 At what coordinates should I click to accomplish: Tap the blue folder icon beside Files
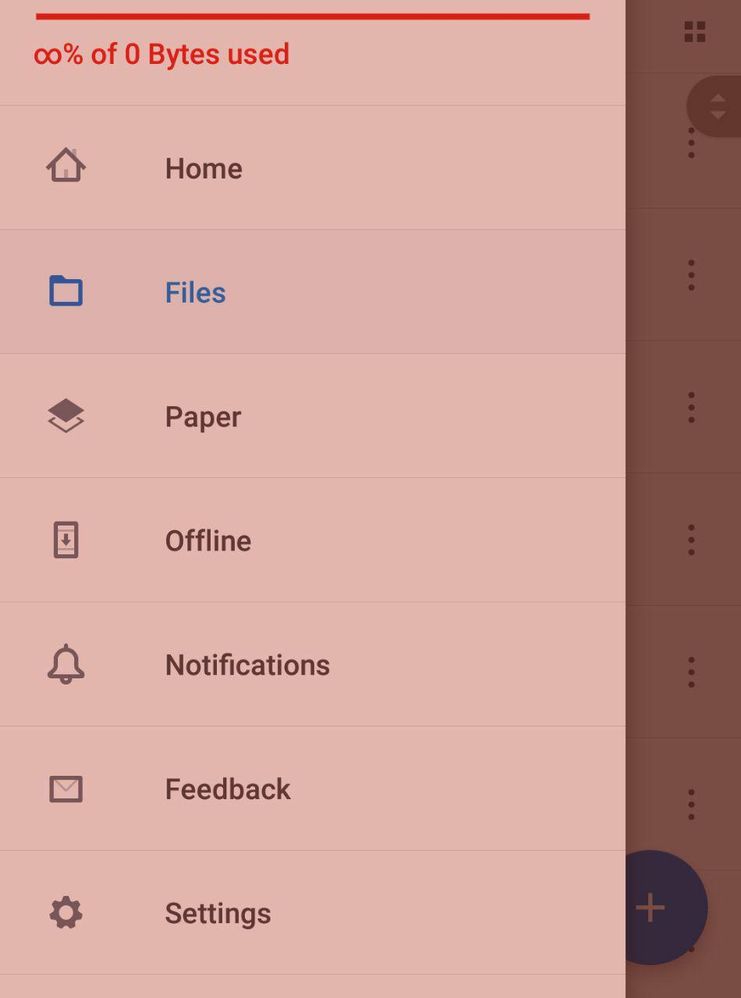click(x=64, y=290)
